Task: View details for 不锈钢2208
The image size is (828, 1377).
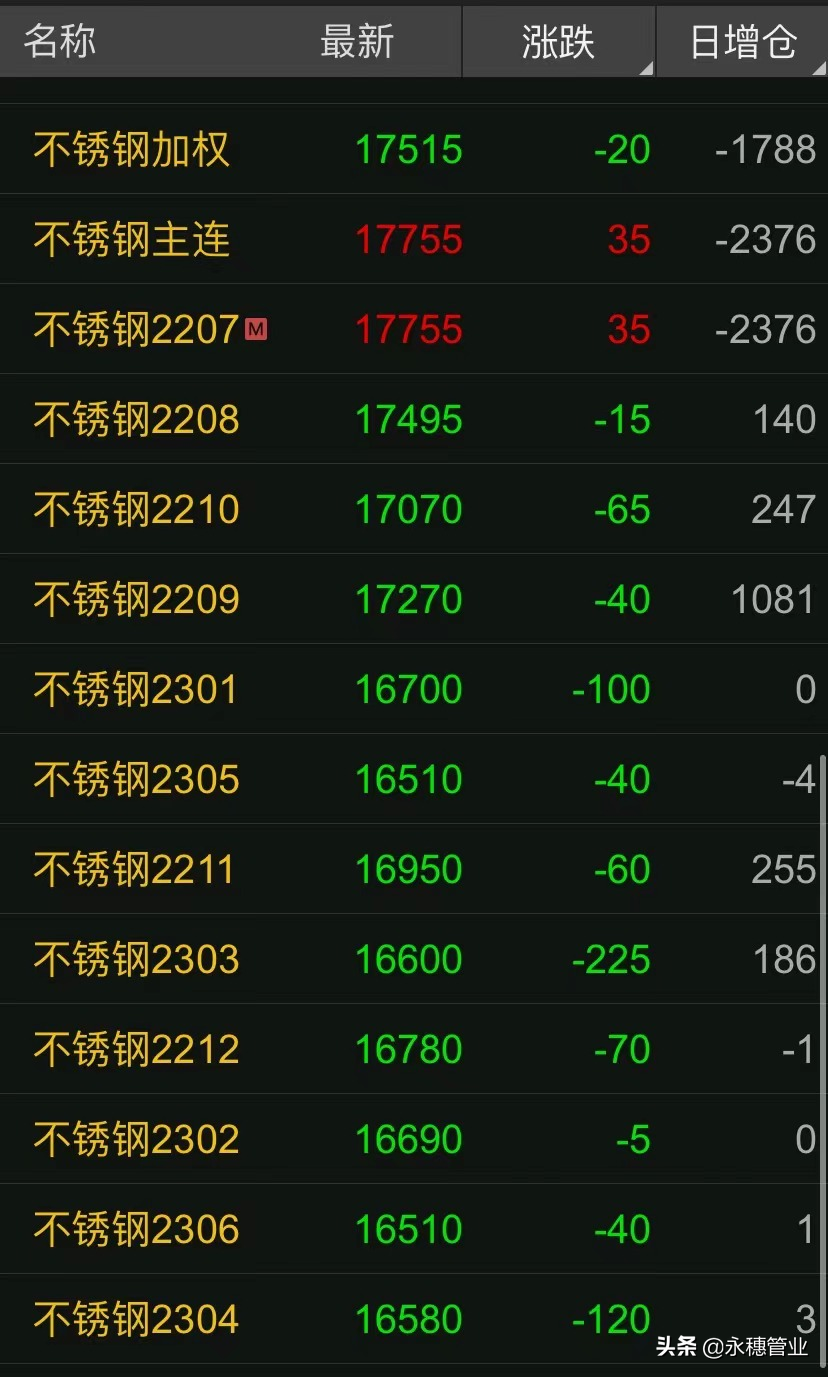Action: pos(414,419)
